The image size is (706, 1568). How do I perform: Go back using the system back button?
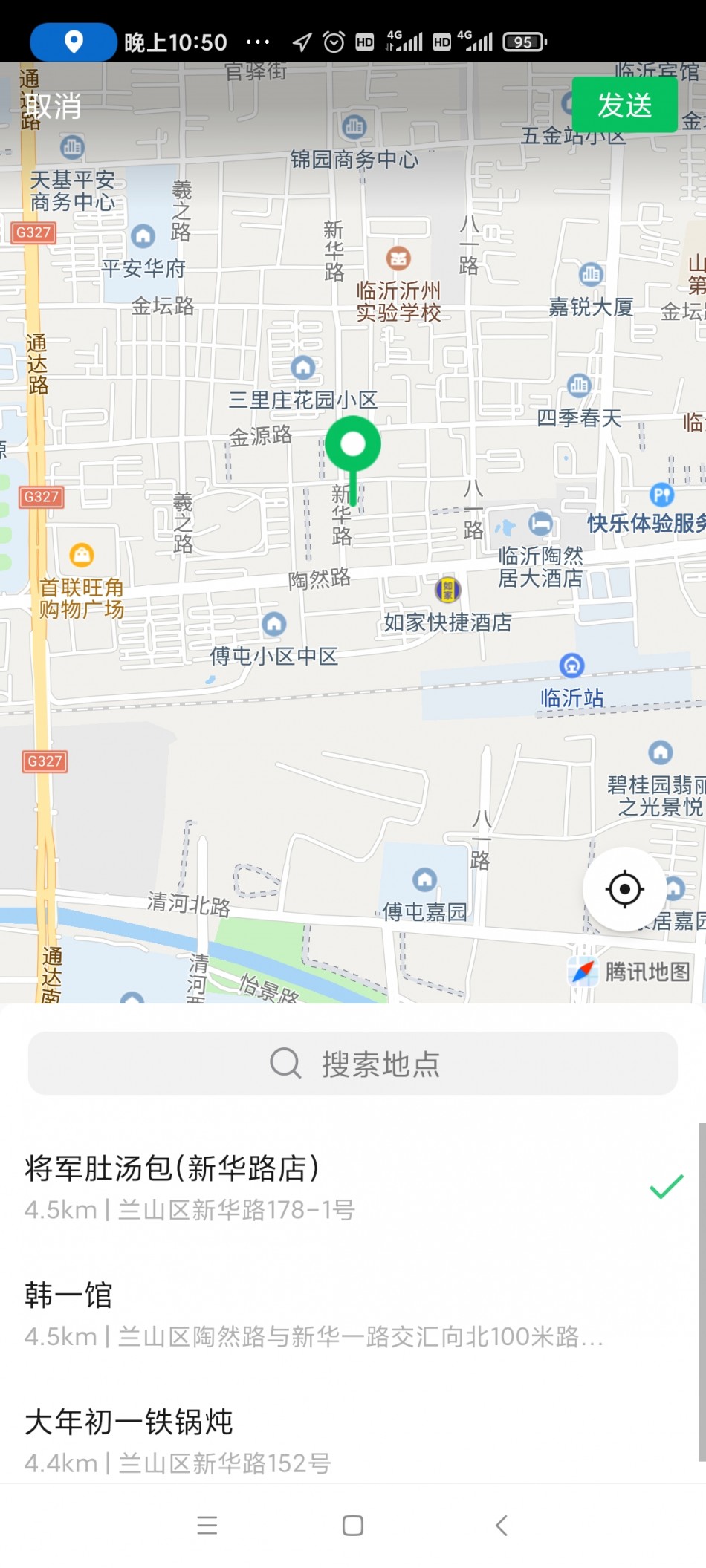coord(501,1526)
